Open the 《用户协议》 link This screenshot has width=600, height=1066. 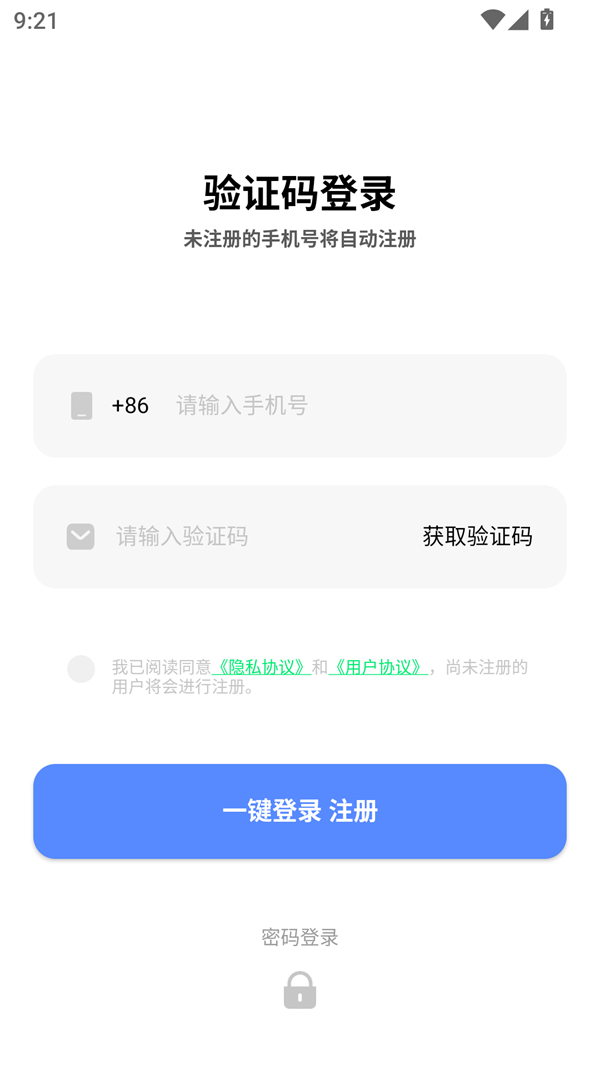tap(379, 667)
